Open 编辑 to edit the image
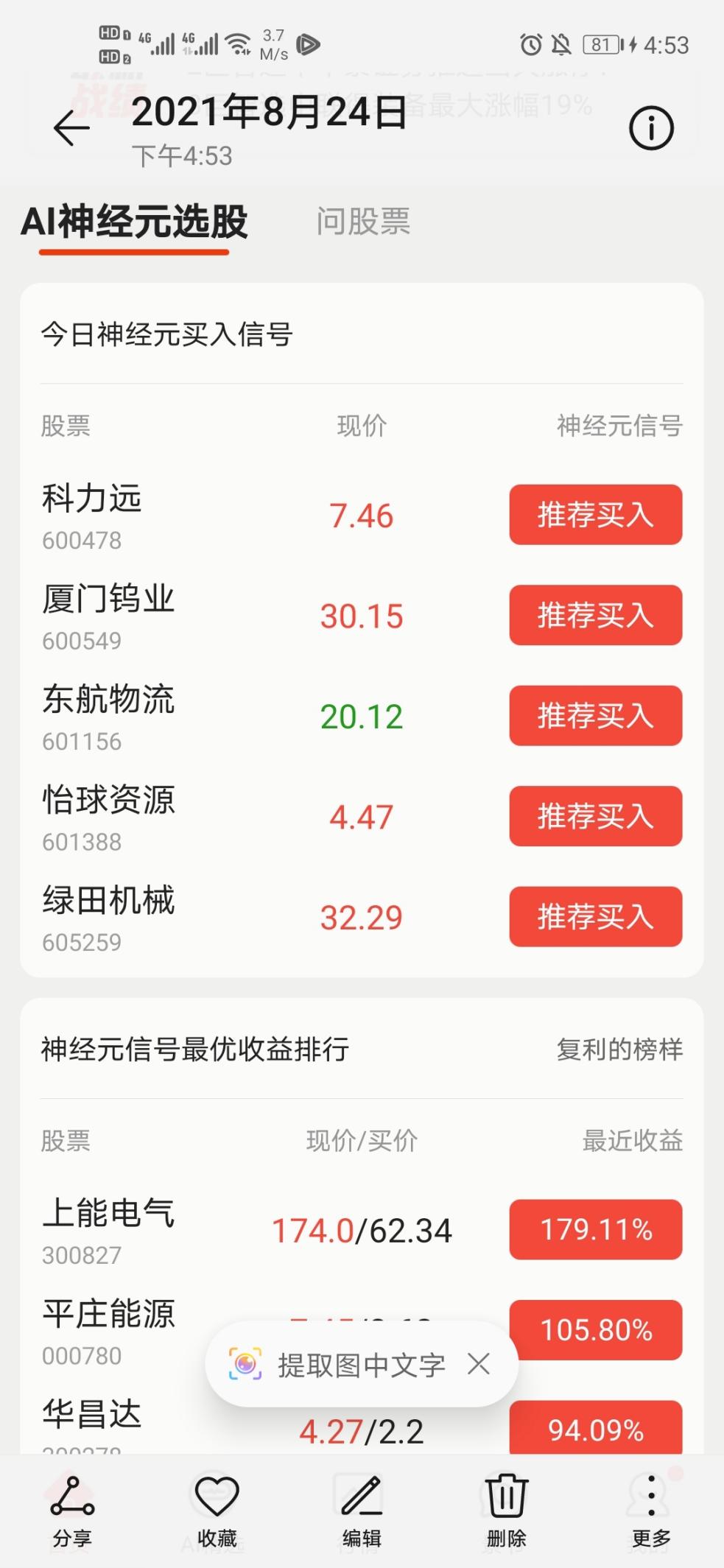Screen dimensions: 724x1568 pos(362,1511)
